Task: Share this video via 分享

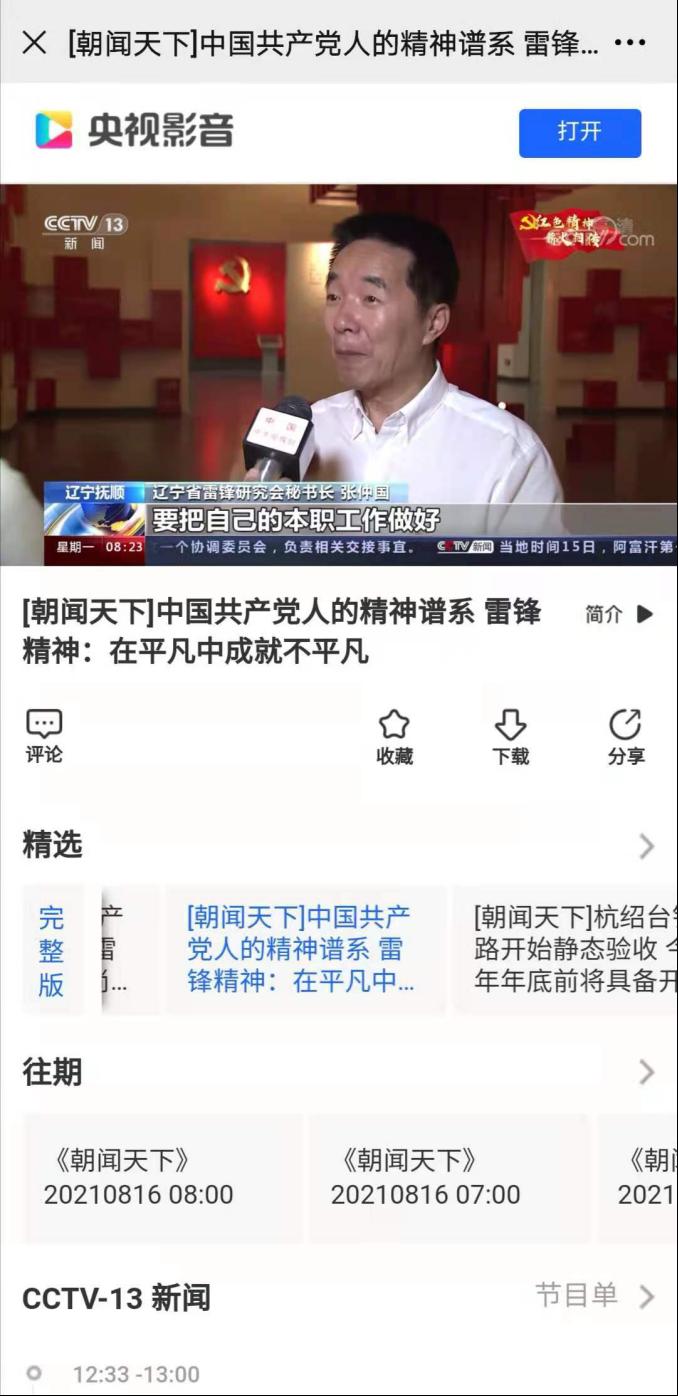Action: (626, 737)
